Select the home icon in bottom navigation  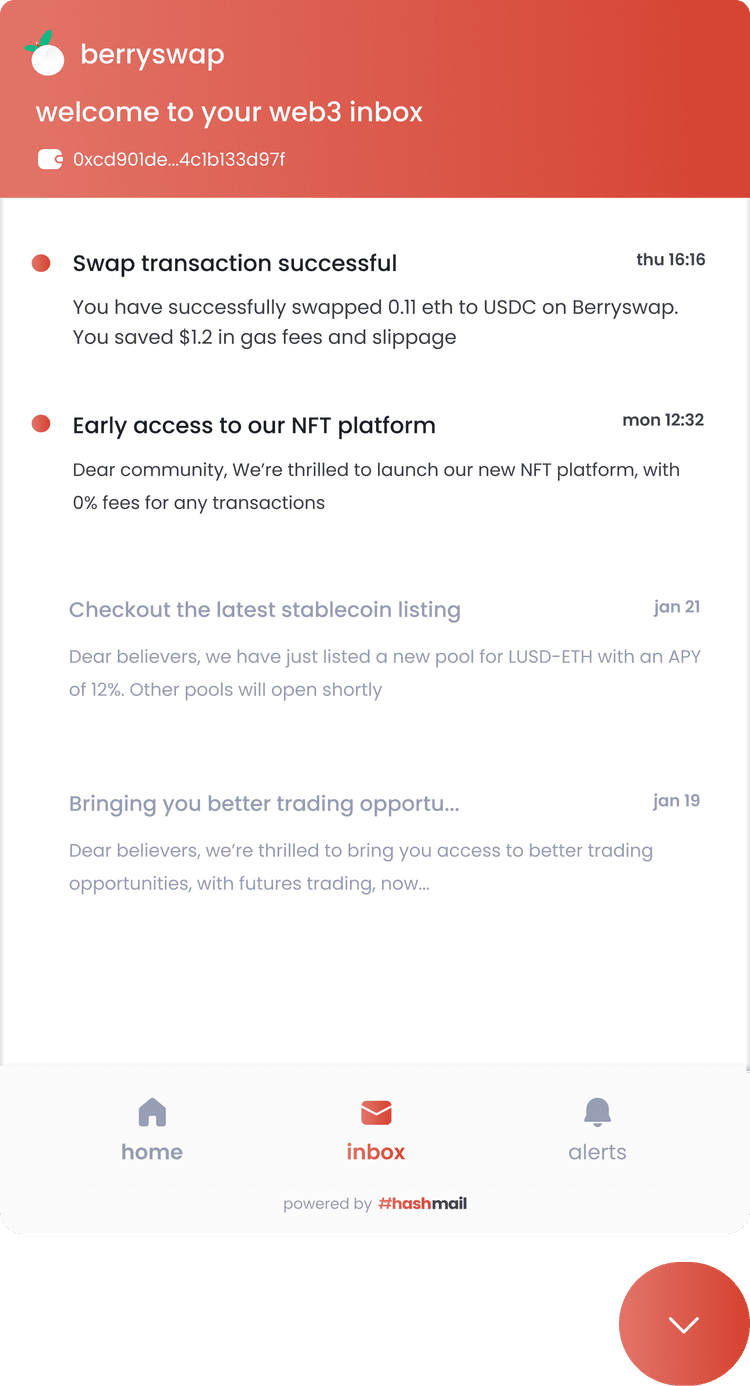[152, 1111]
